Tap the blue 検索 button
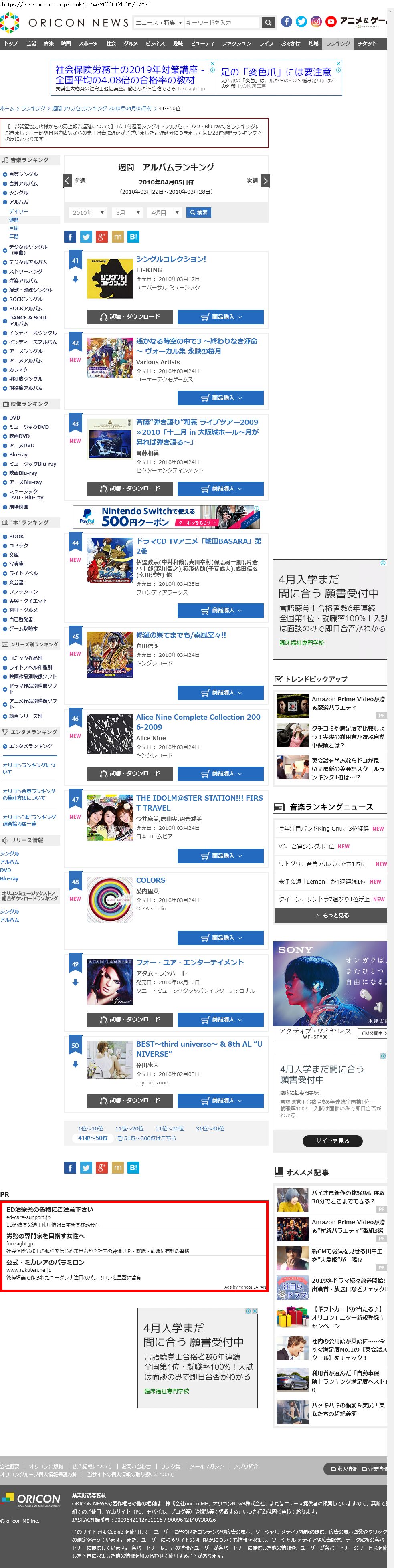The image size is (394, 1568). coord(198,212)
